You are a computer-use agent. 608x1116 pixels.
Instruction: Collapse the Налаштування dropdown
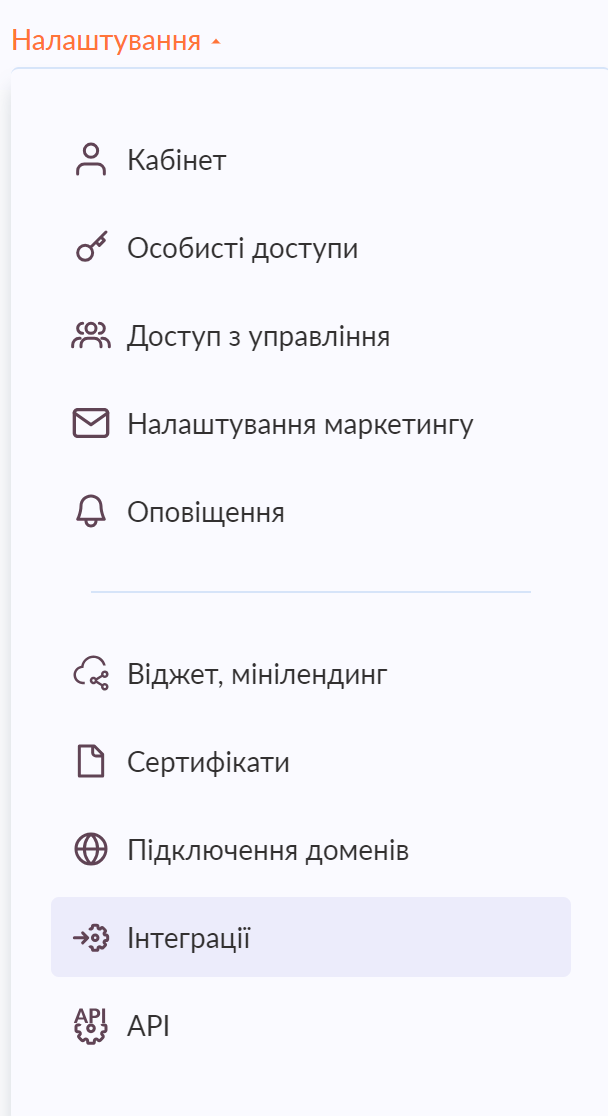coord(116,41)
